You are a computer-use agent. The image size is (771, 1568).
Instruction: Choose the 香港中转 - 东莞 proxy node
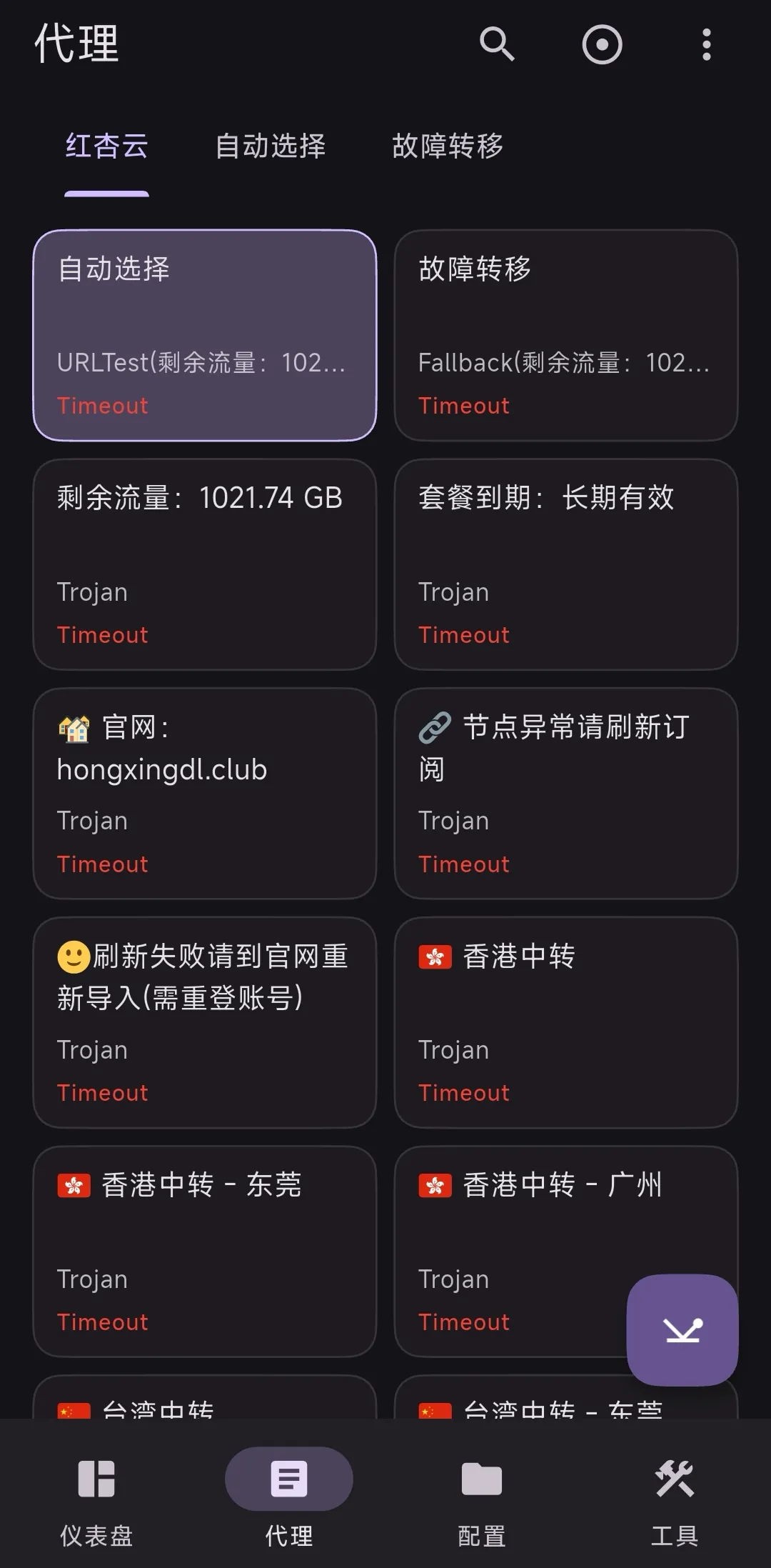(205, 1251)
